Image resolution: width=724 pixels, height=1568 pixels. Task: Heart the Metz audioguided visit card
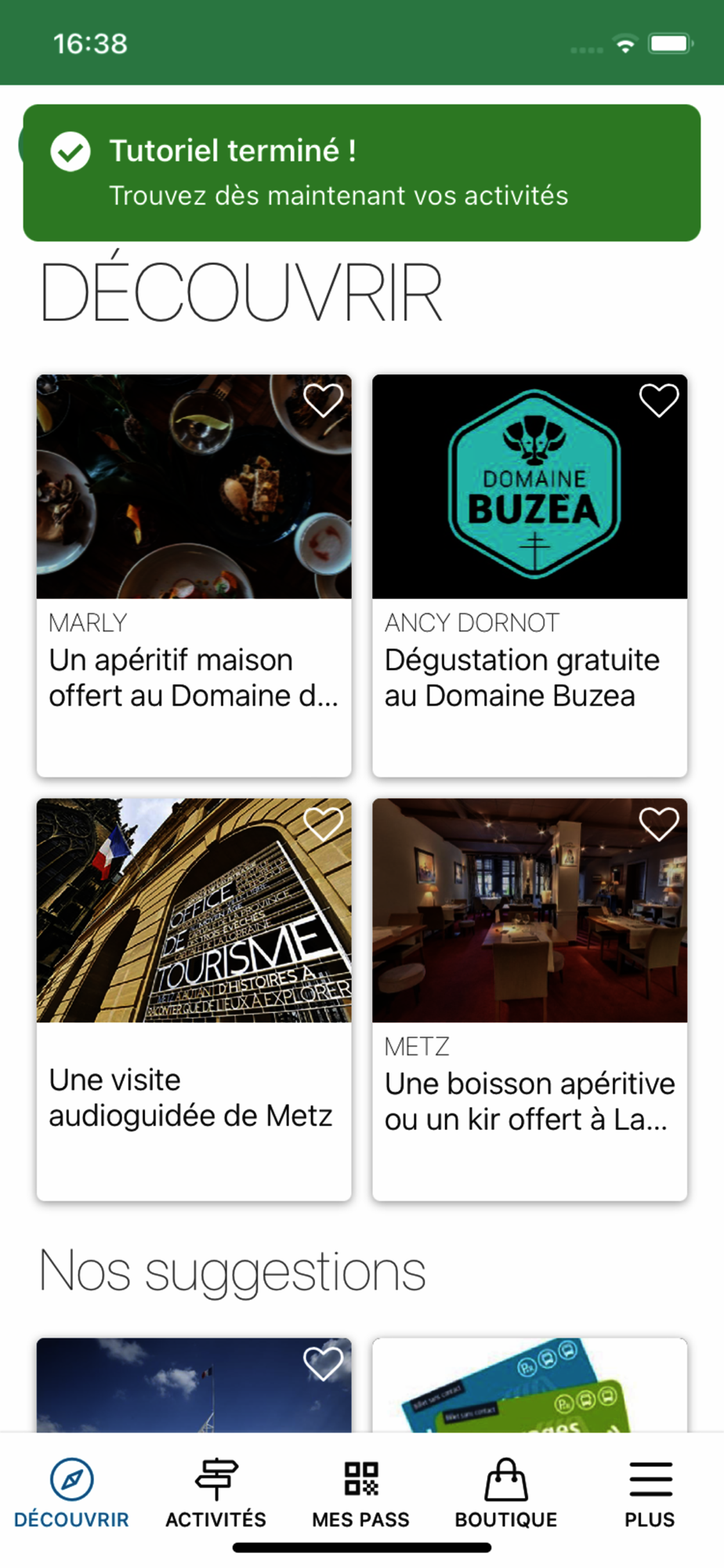click(x=323, y=824)
